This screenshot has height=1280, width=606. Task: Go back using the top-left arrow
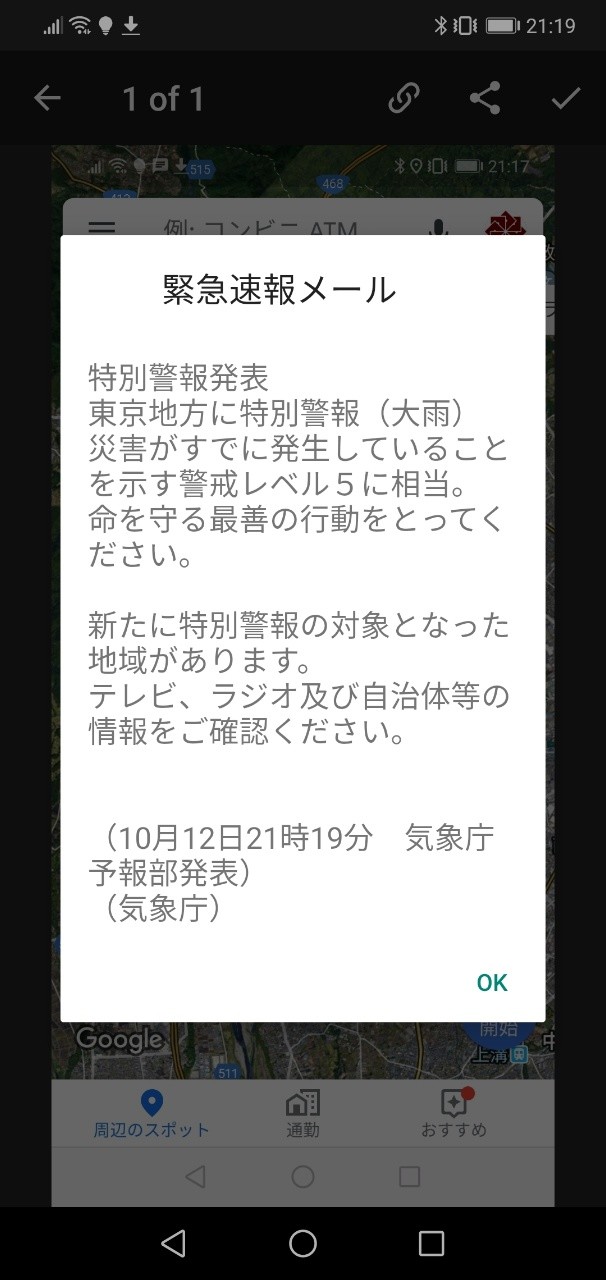47,98
